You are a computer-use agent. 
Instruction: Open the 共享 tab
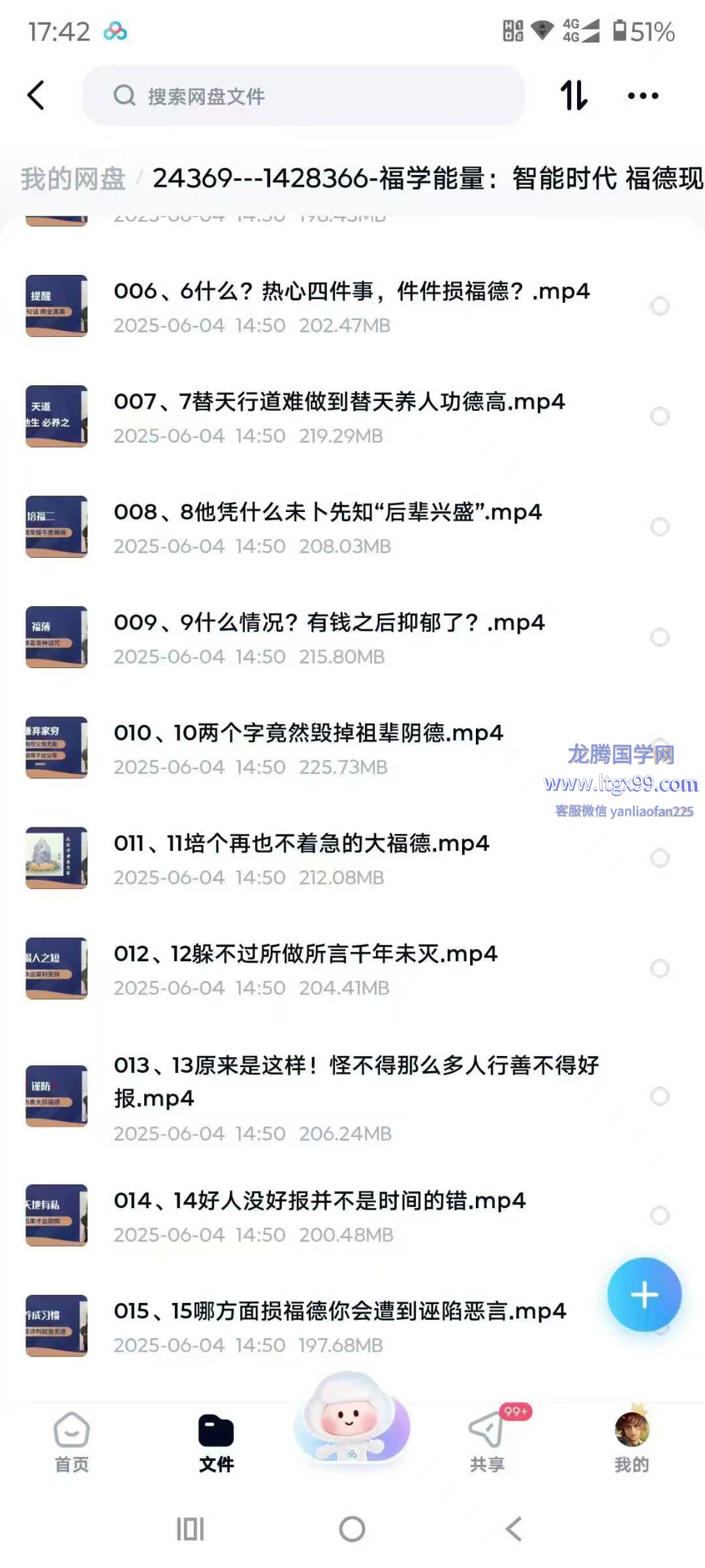pyautogui.click(x=487, y=1442)
